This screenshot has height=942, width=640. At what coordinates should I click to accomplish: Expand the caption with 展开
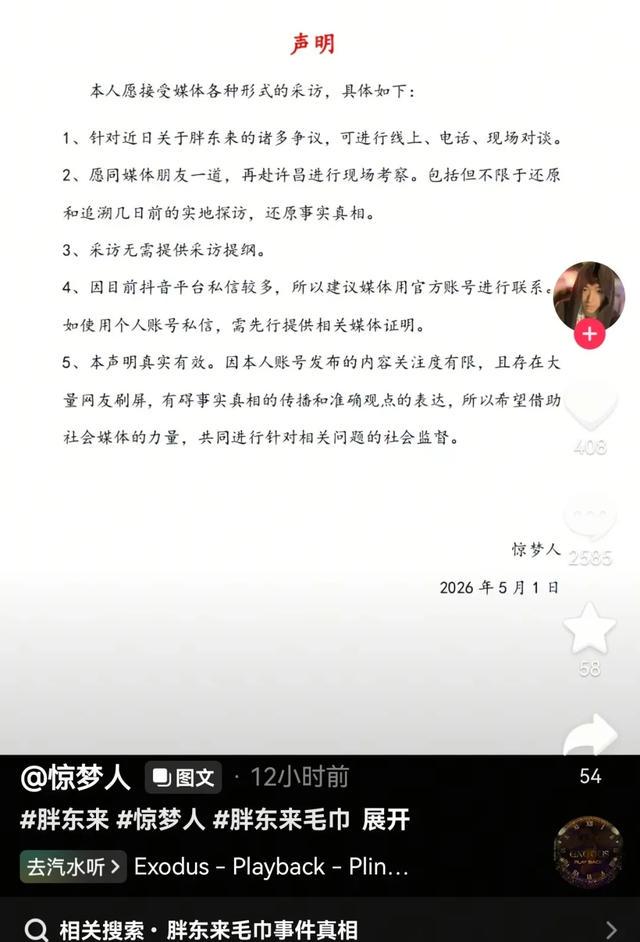coord(385,819)
